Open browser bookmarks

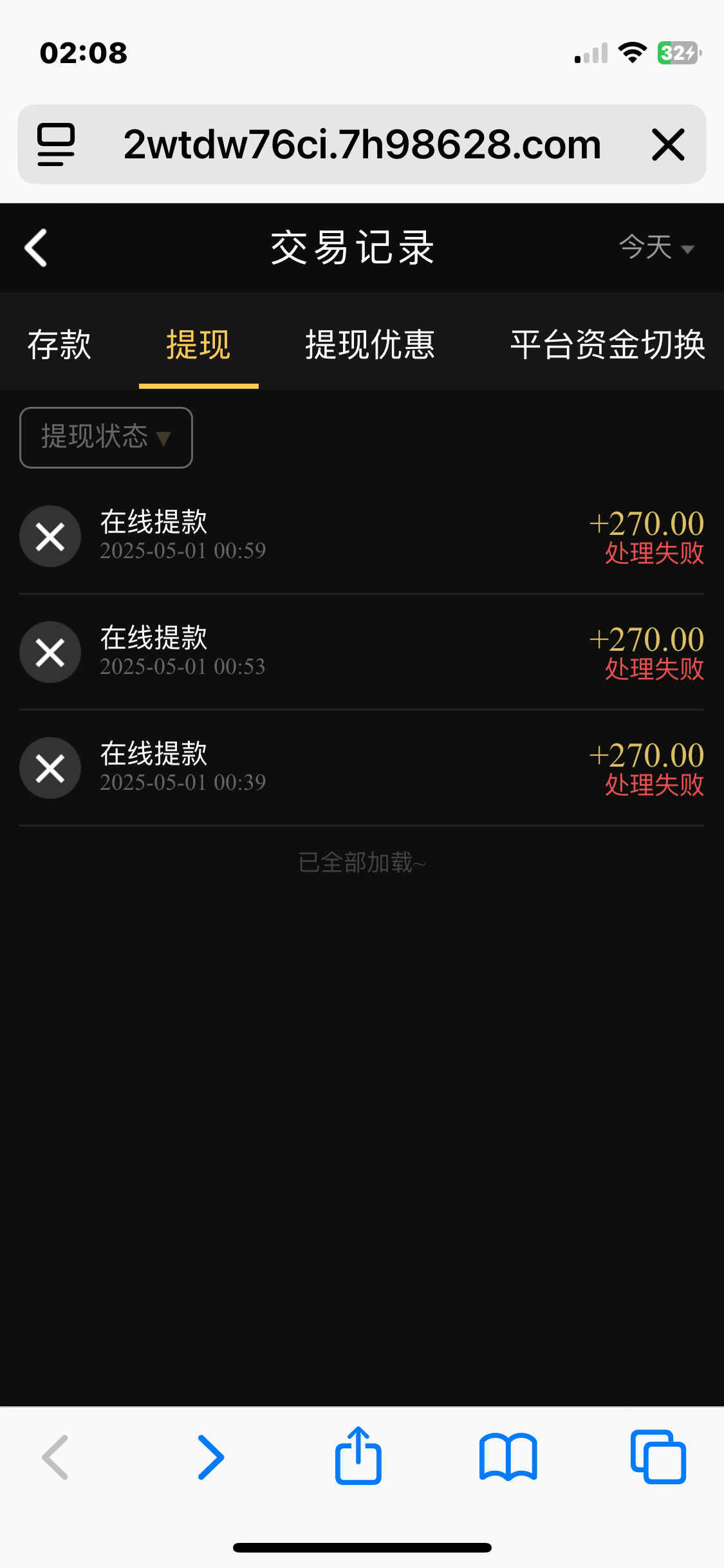pos(508,1457)
